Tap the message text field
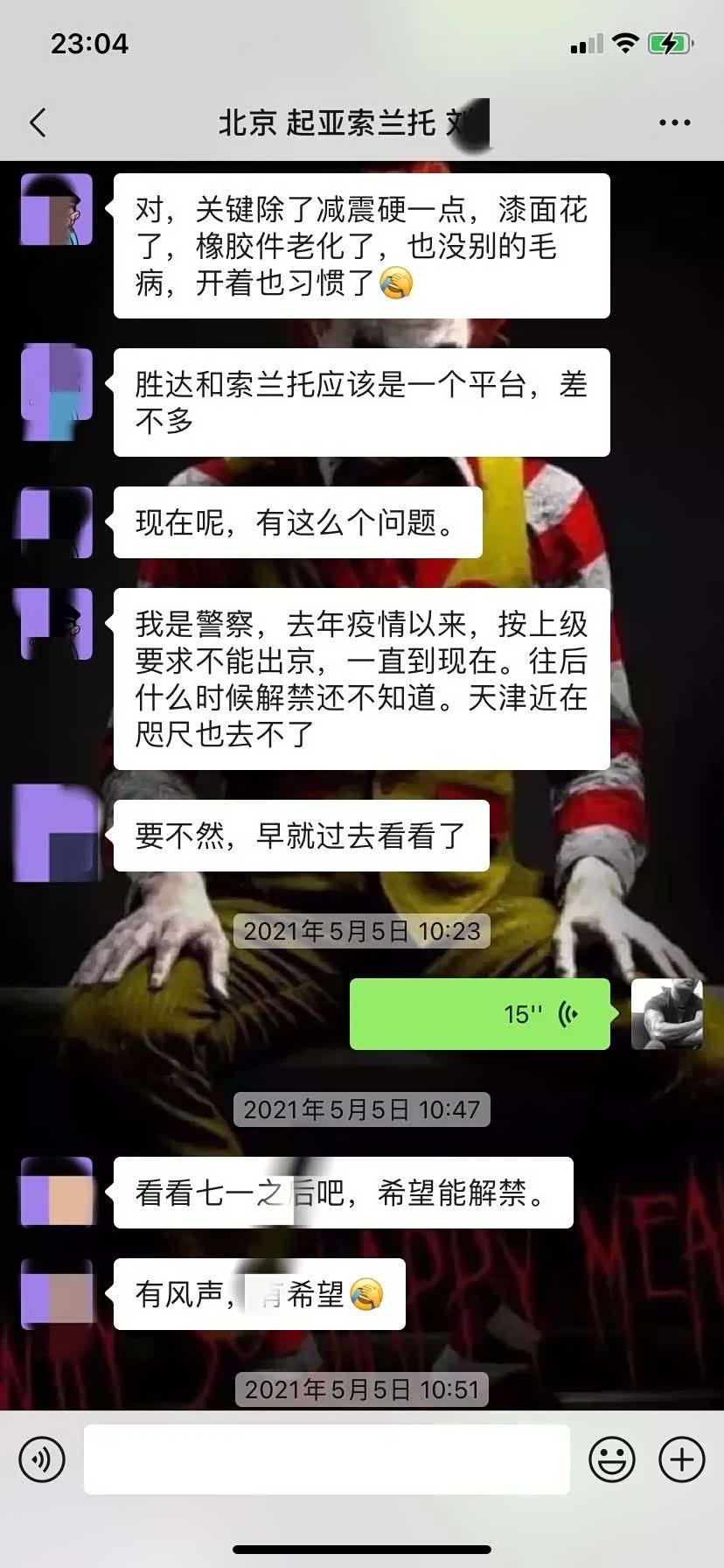The image size is (724, 1568). (x=327, y=1459)
